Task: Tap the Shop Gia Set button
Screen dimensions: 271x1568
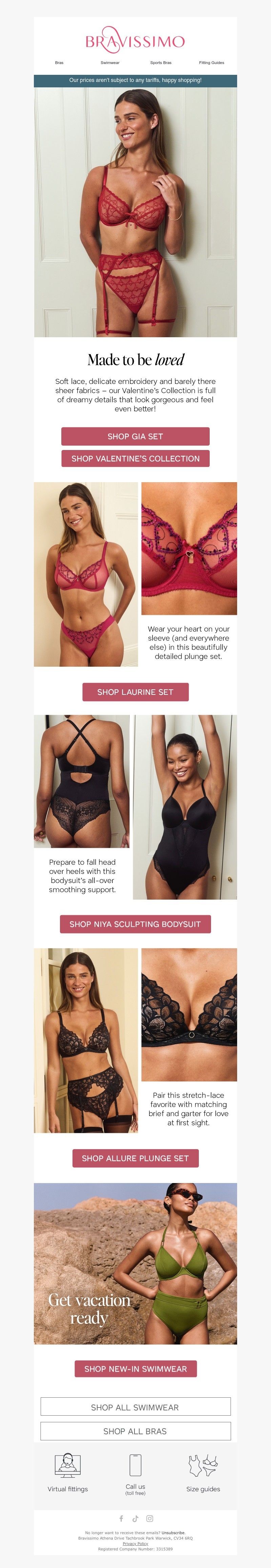Action: pyautogui.click(x=135, y=436)
